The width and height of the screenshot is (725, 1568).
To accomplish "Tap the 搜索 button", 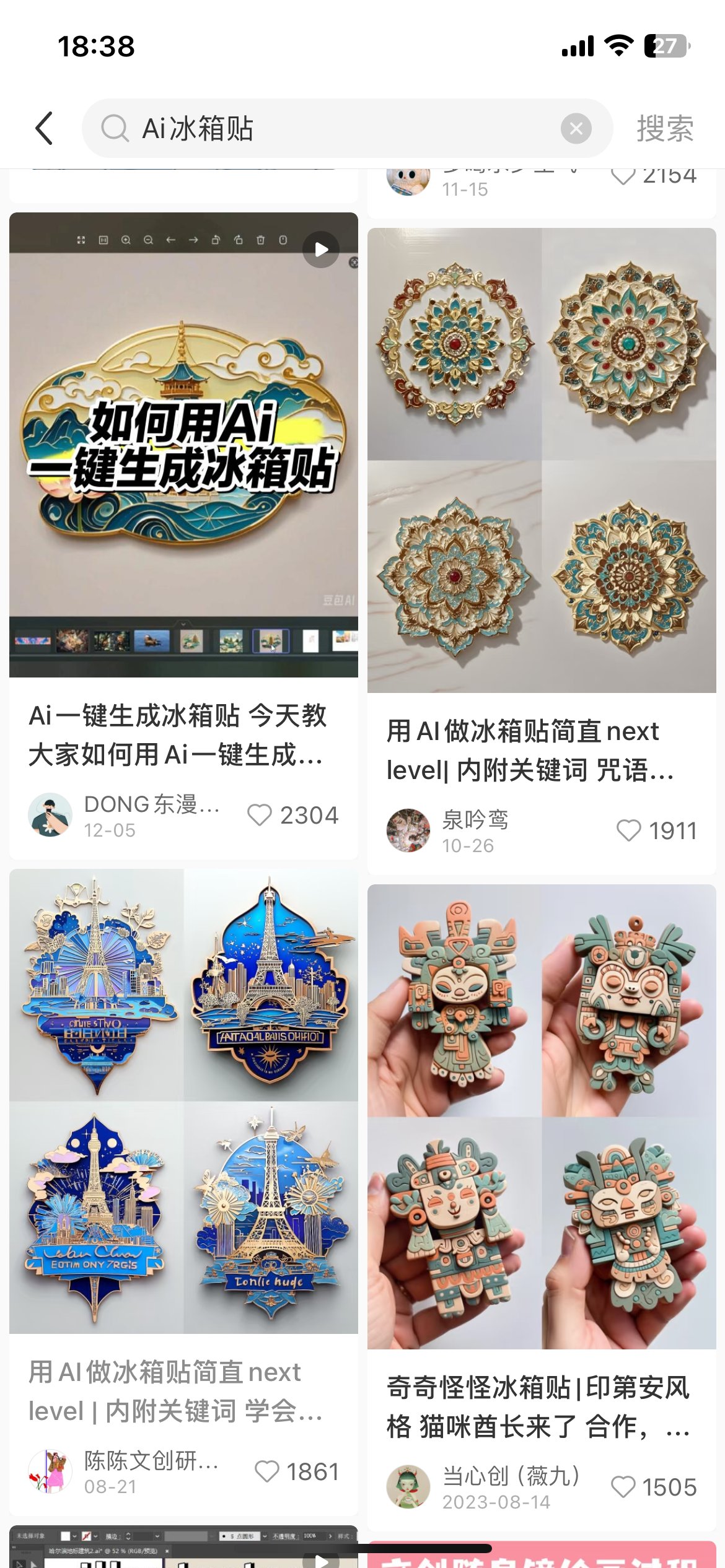I will [x=665, y=129].
